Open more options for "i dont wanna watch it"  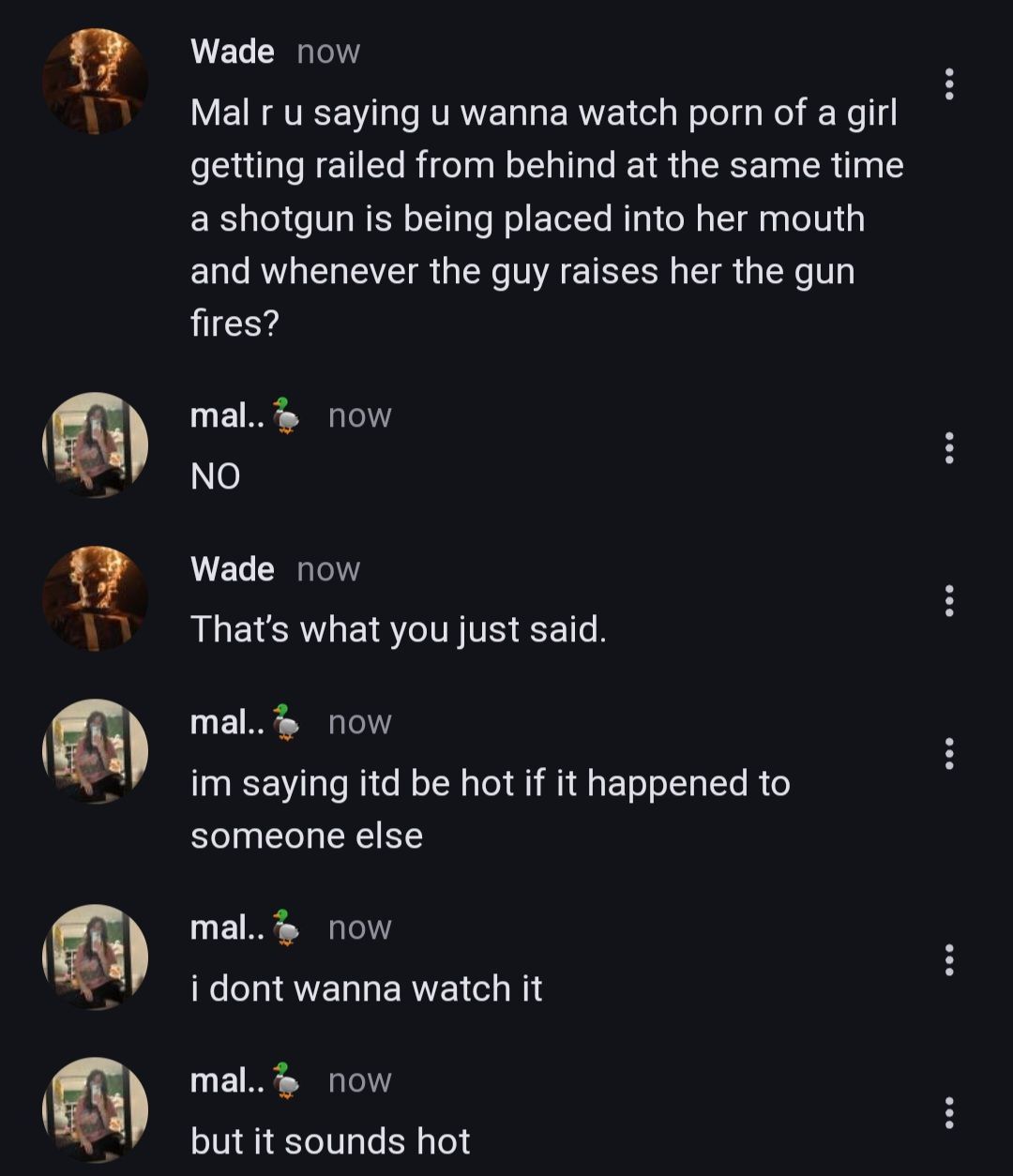pyautogui.click(x=949, y=959)
